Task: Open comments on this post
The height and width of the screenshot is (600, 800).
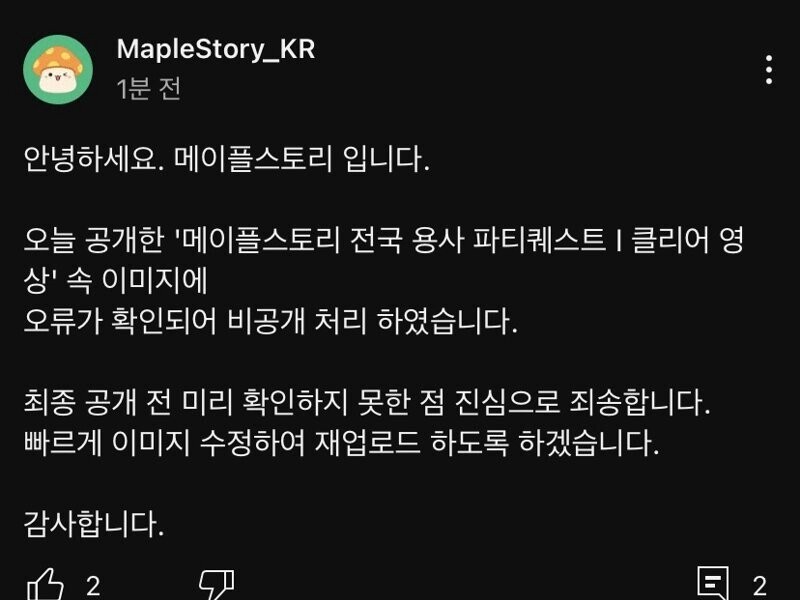Action: pyautogui.click(x=711, y=584)
